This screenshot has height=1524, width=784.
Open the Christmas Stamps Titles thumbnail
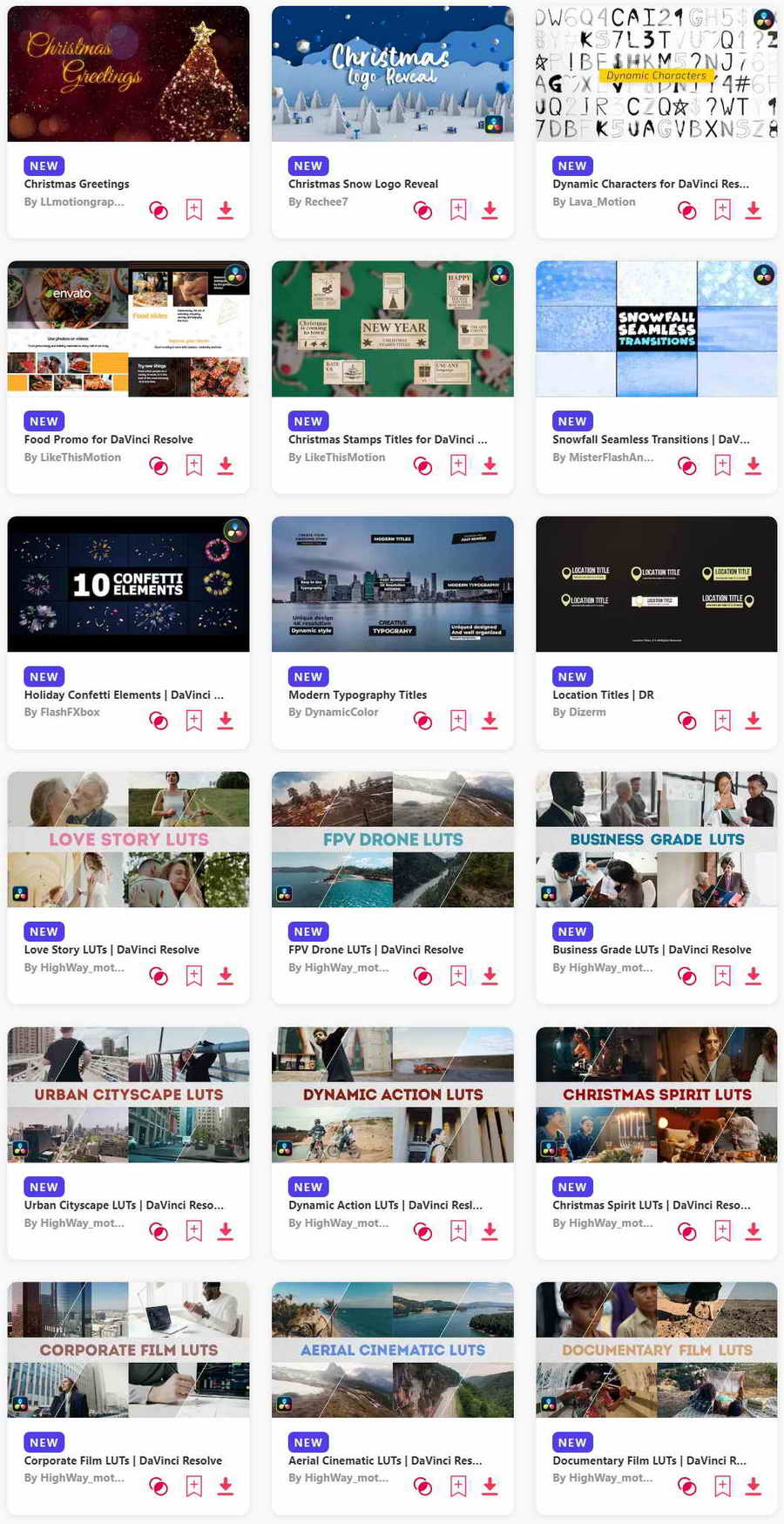(392, 329)
